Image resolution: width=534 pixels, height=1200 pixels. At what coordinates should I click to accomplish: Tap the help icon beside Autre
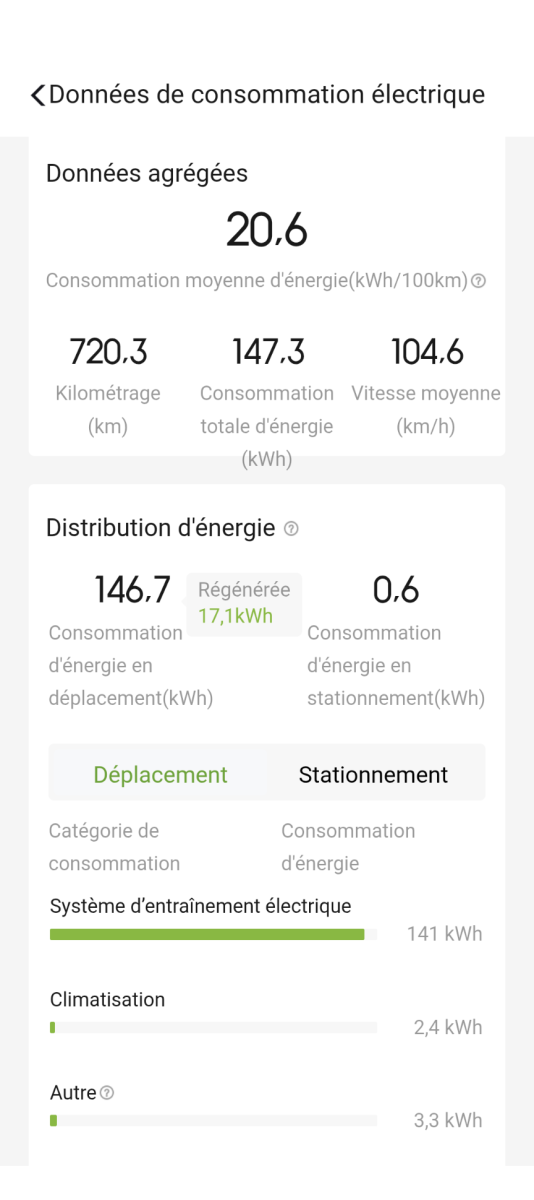click(x=107, y=1094)
